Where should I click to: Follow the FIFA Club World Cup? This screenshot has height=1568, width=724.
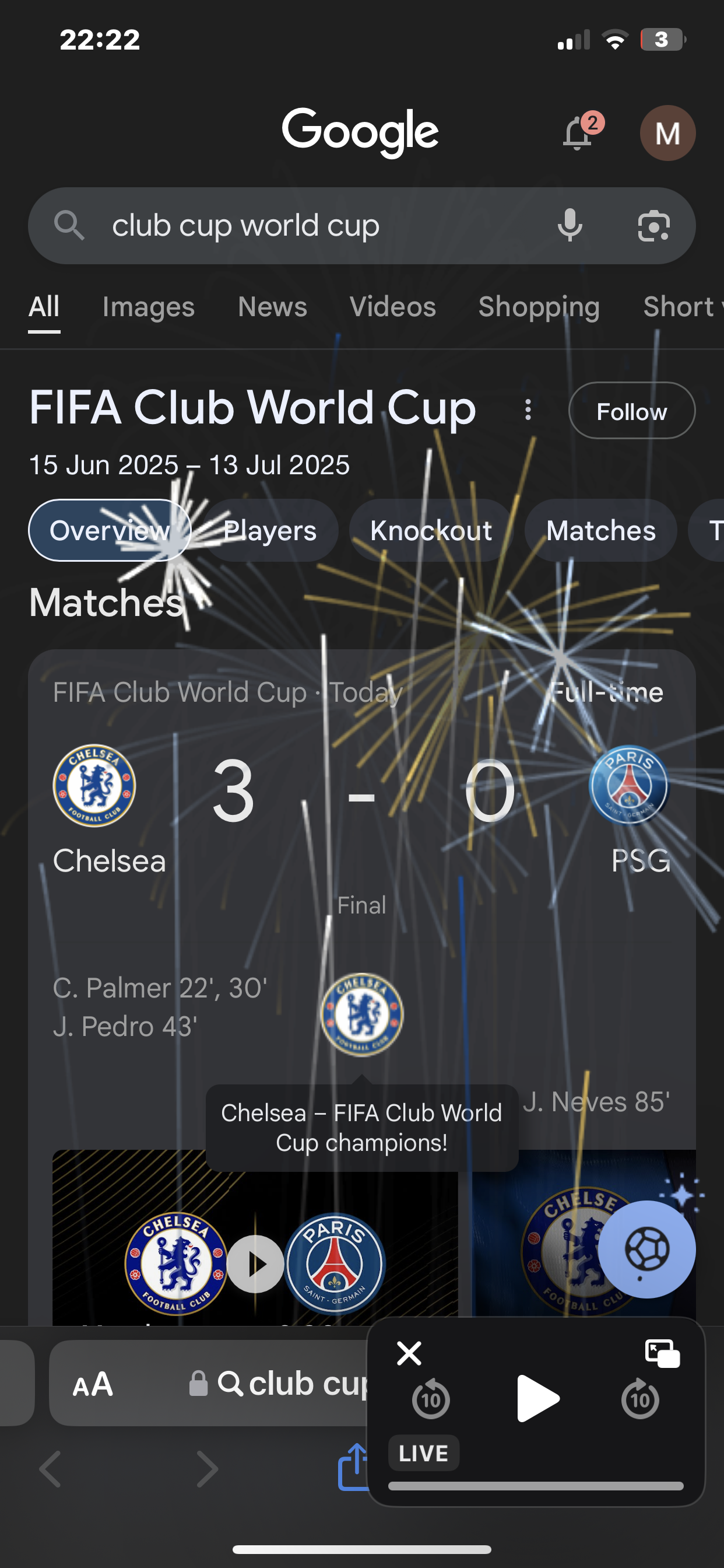pyautogui.click(x=631, y=411)
